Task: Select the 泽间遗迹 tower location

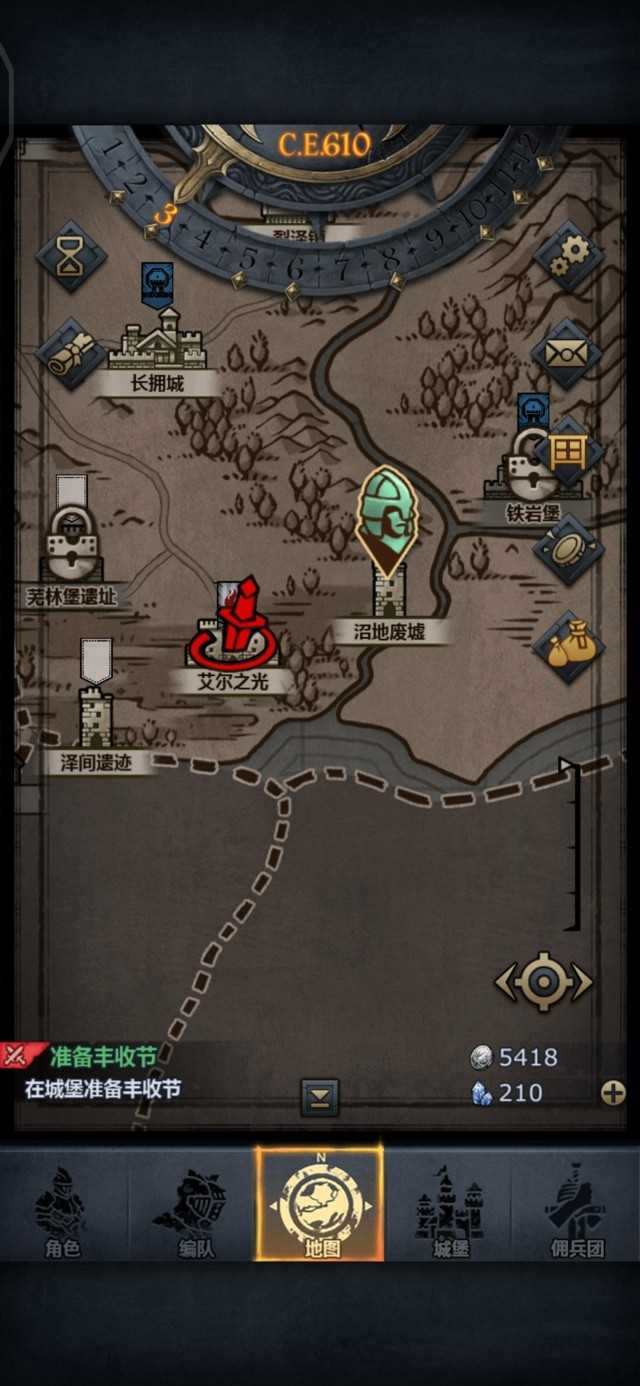Action: [96, 715]
